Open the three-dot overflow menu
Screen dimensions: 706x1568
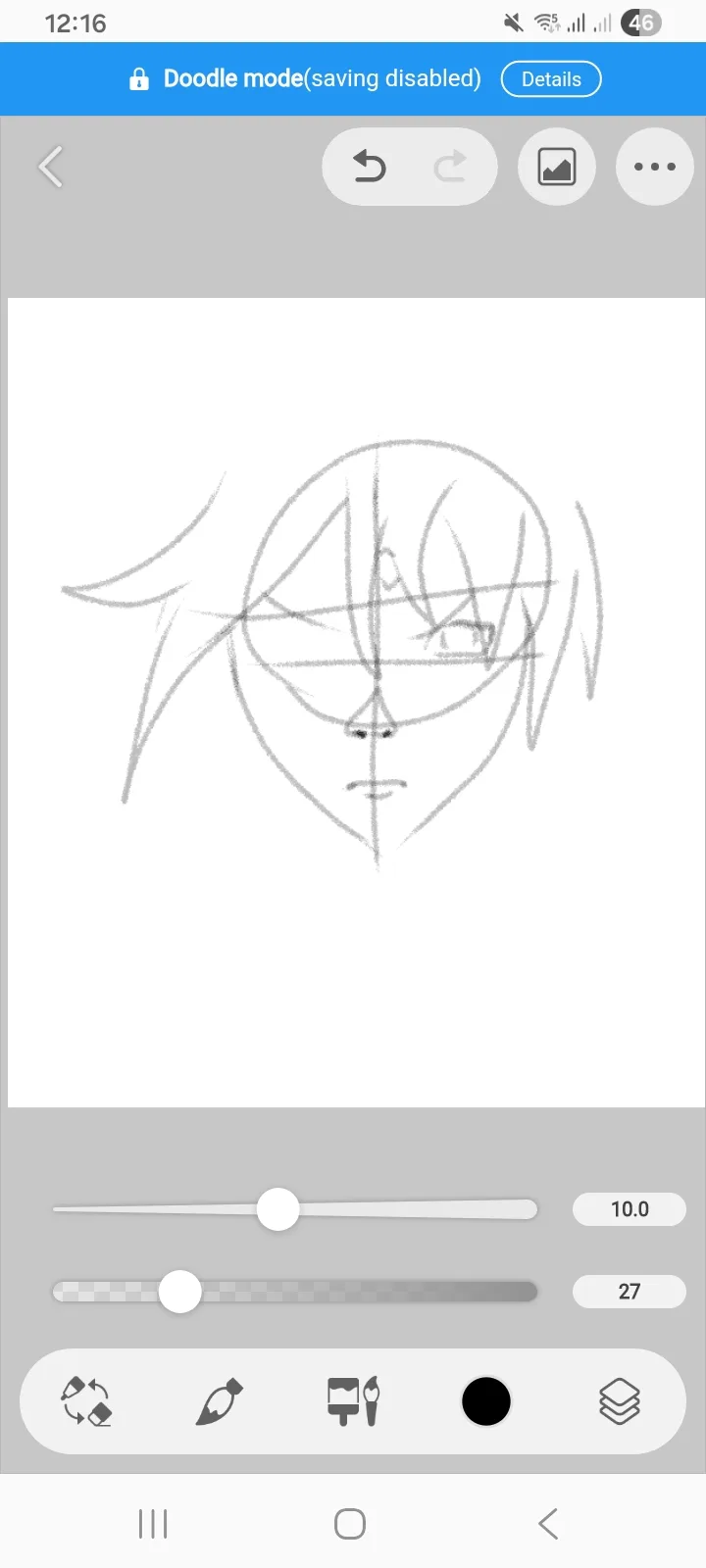click(654, 167)
